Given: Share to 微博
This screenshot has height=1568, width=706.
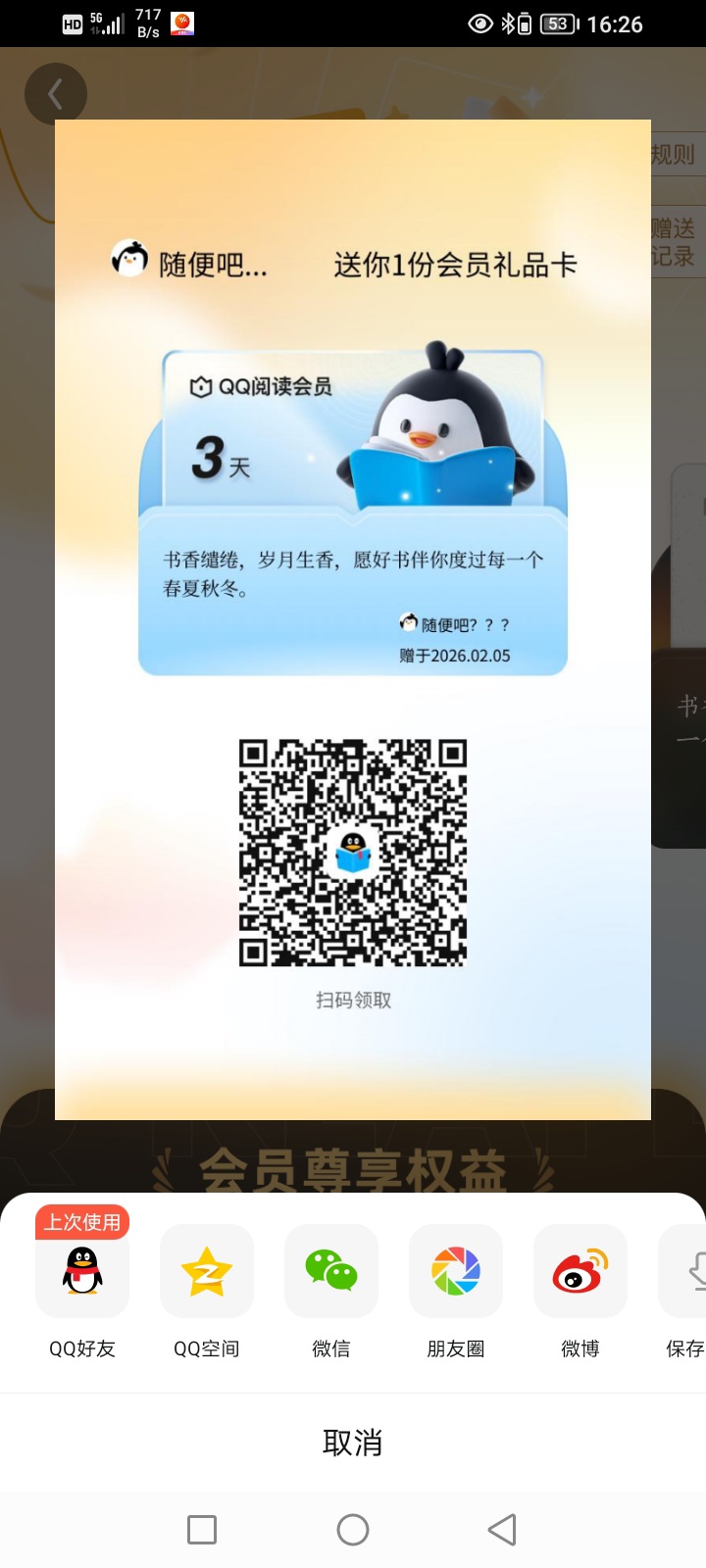Looking at the screenshot, I should click(x=580, y=1271).
